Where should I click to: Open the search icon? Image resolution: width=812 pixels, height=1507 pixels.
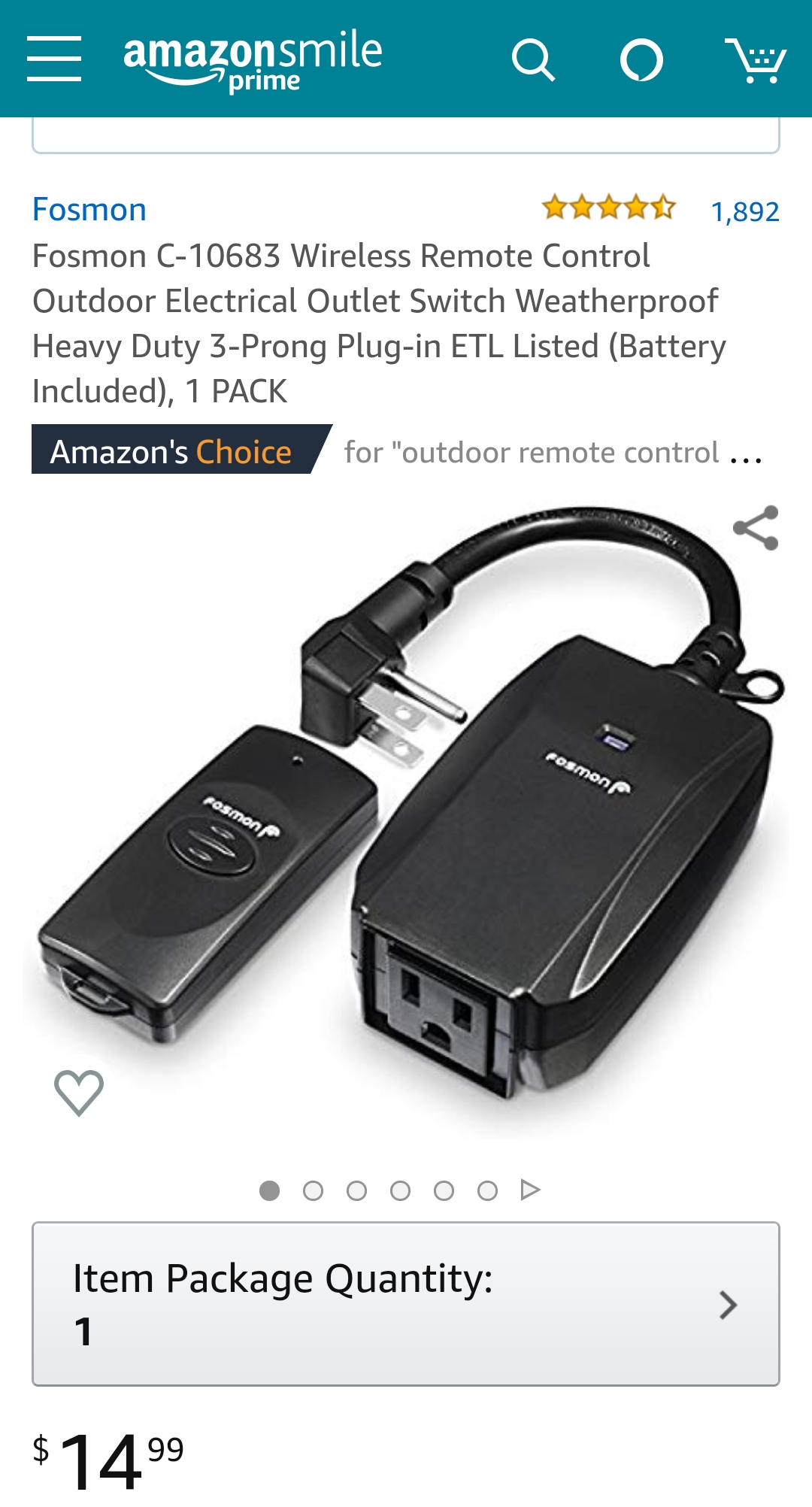coord(532,60)
